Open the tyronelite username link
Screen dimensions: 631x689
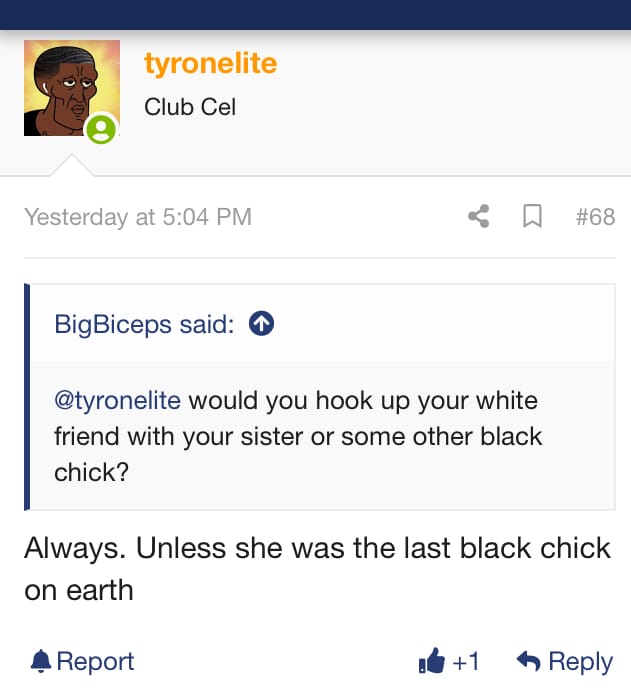point(210,63)
